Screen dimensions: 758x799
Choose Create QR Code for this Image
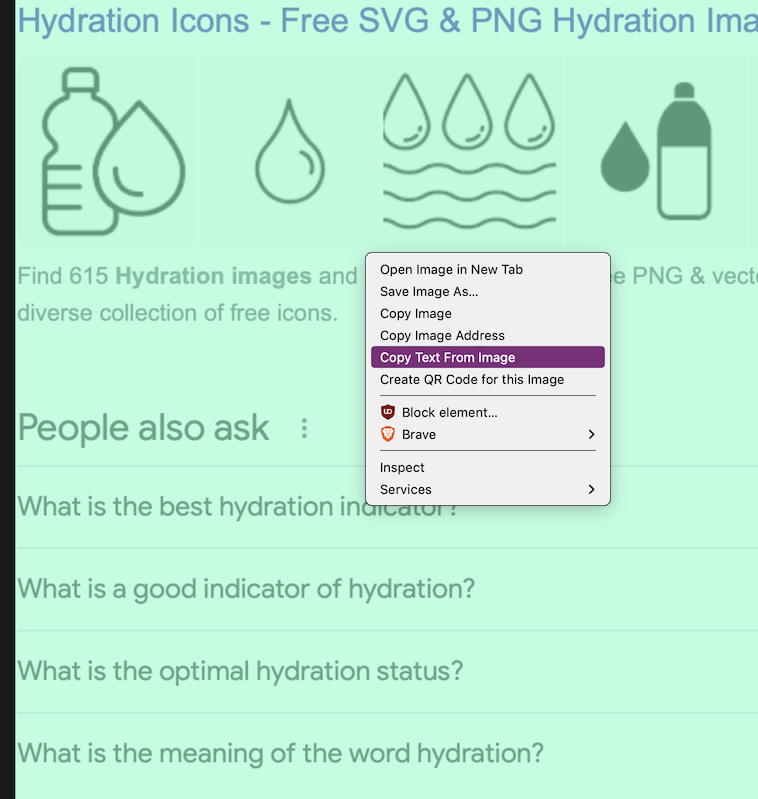point(470,379)
